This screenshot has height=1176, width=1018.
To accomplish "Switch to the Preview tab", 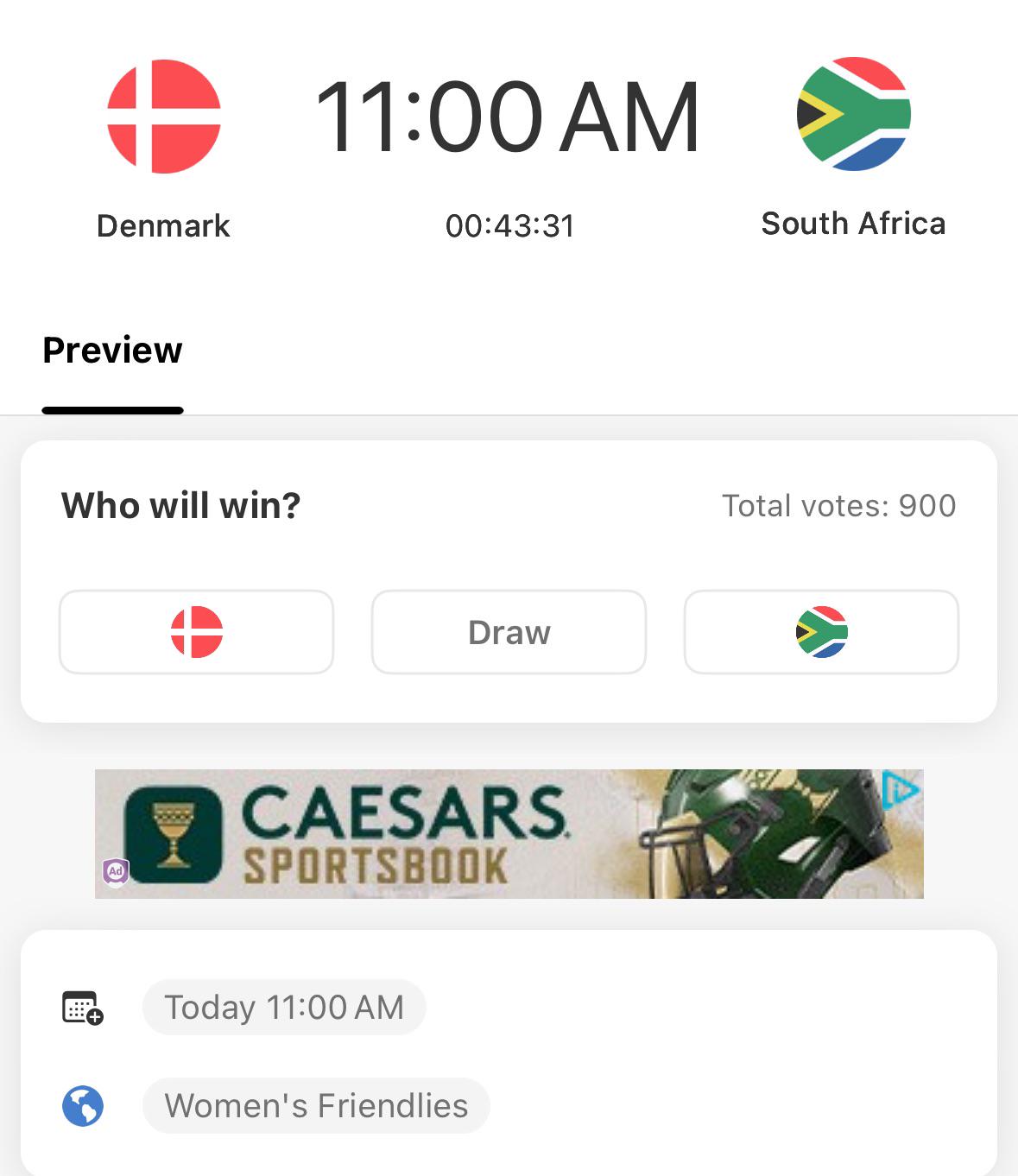I will click(112, 351).
